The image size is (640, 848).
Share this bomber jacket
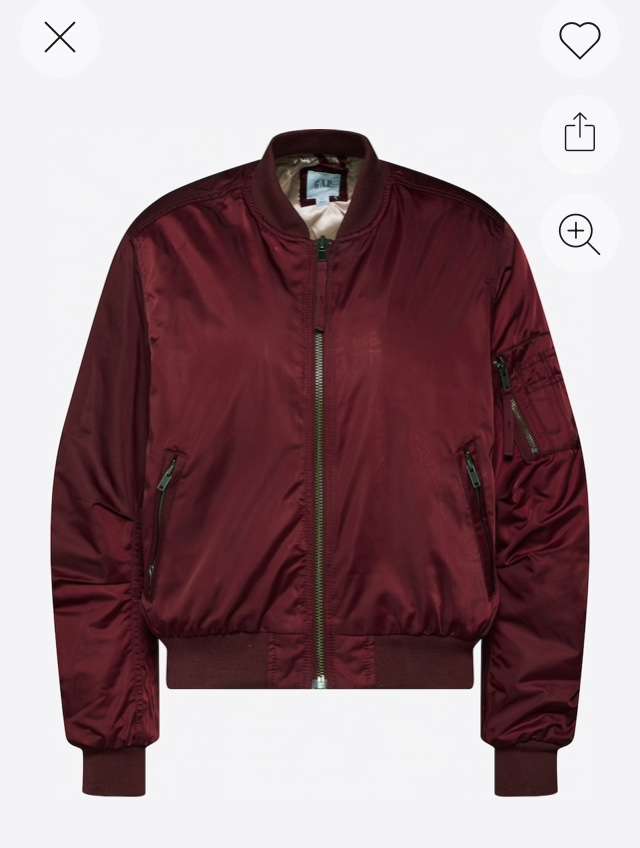[x=579, y=134]
